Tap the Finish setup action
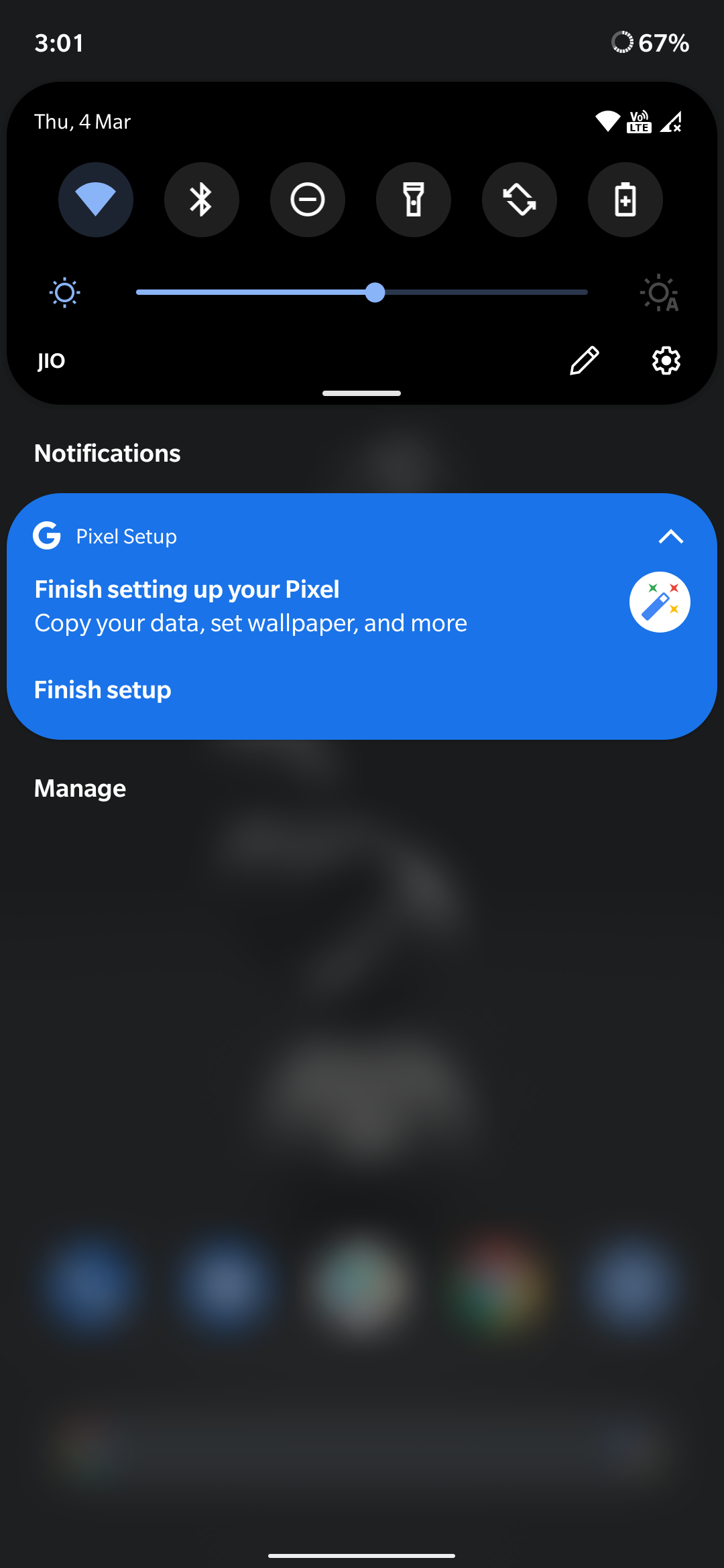 [103, 690]
